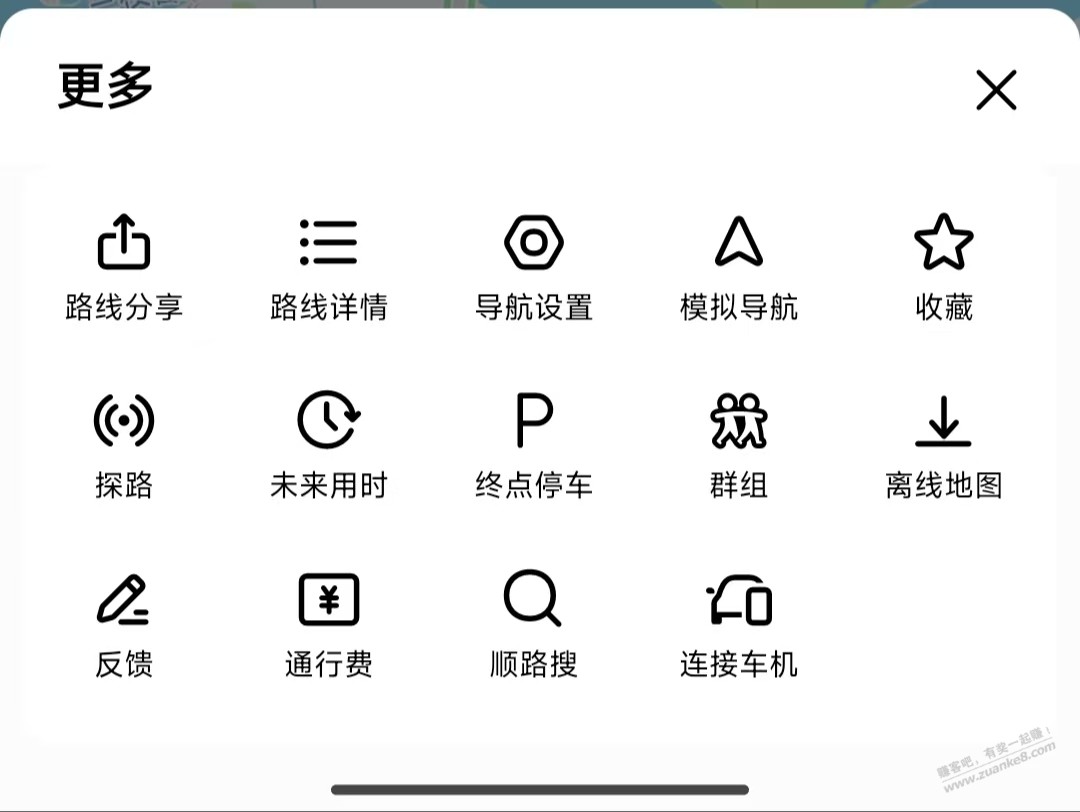Open 顺路搜 search along route

coord(534,622)
